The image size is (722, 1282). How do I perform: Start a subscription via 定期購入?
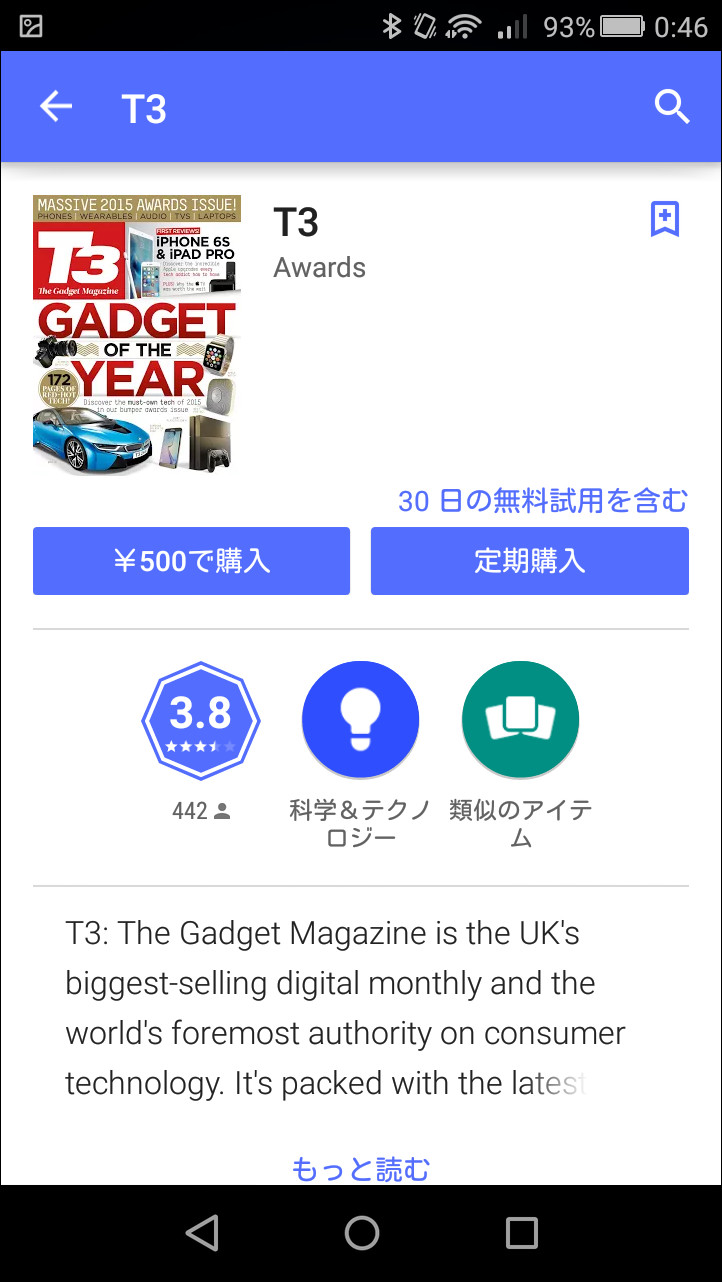point(529,561)
